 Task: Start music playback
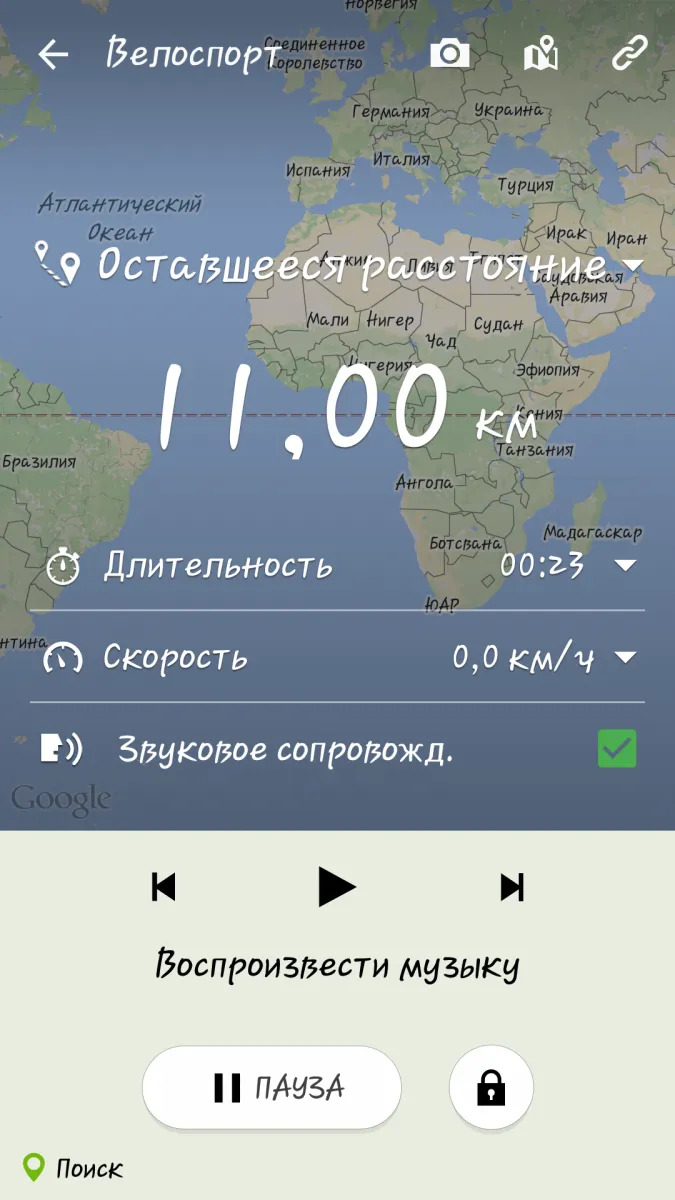point(337,887)
